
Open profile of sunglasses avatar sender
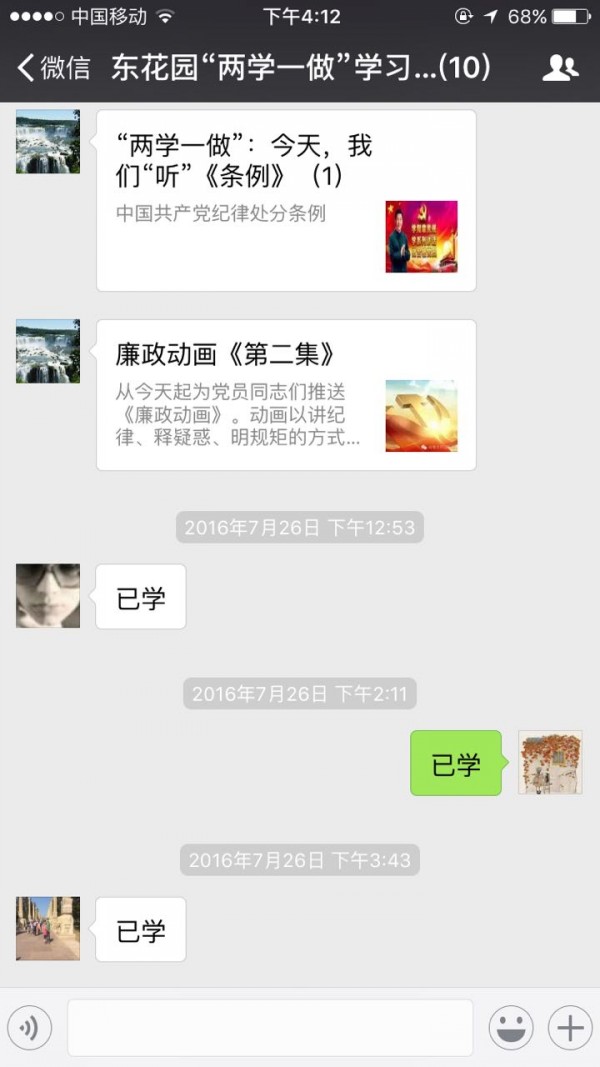pyautogui.click(x=48, y=596)
